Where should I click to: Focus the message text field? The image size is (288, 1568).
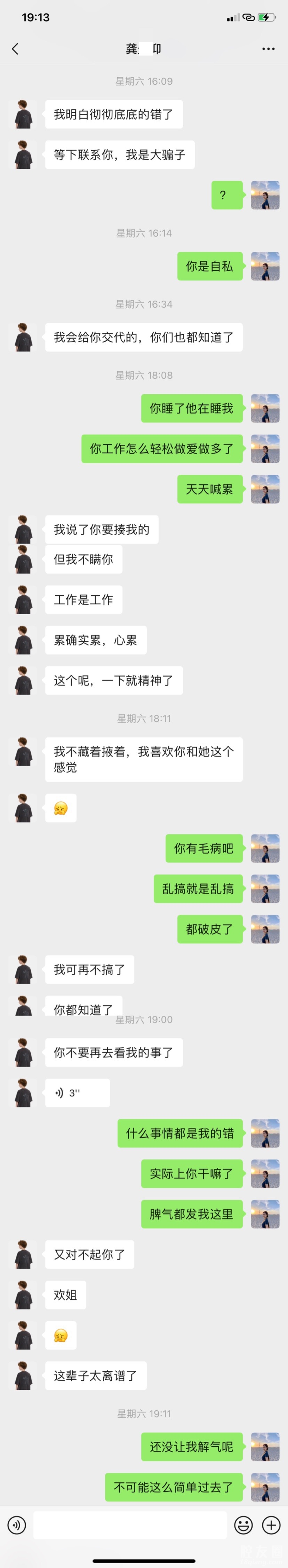(130, 1524)
